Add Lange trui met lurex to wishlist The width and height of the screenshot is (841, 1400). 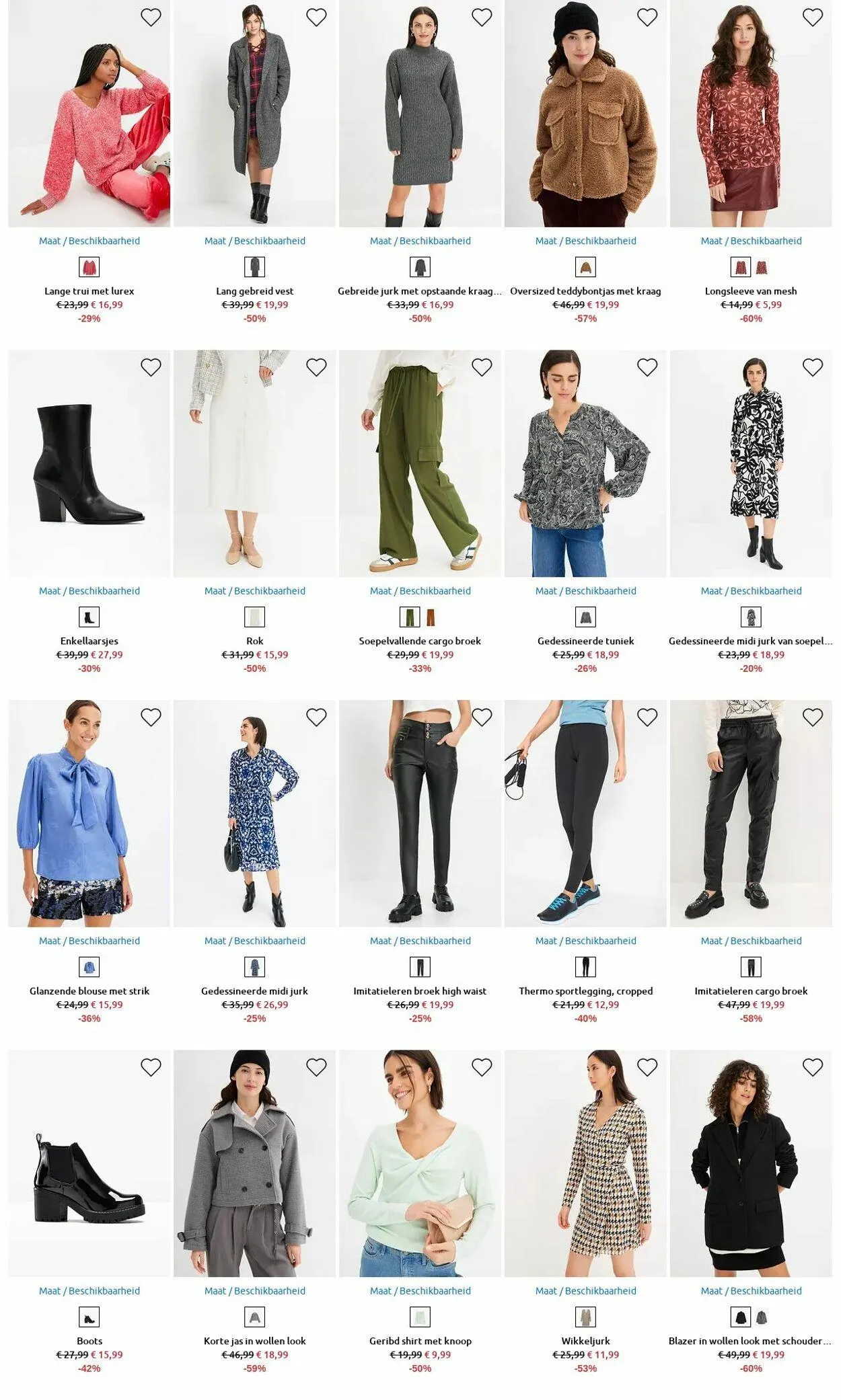[x=151, y=17]
